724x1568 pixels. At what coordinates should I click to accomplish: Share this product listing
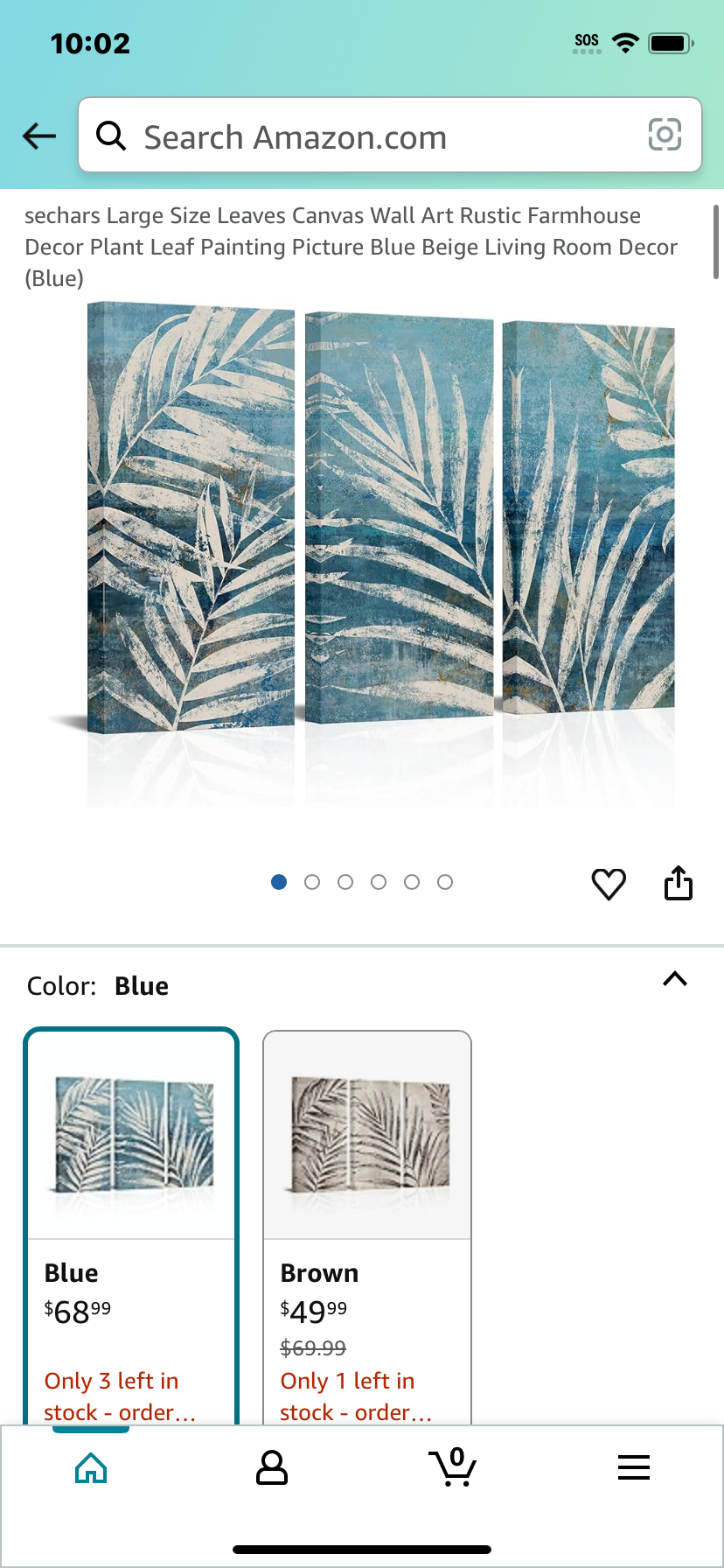point(679,883)
